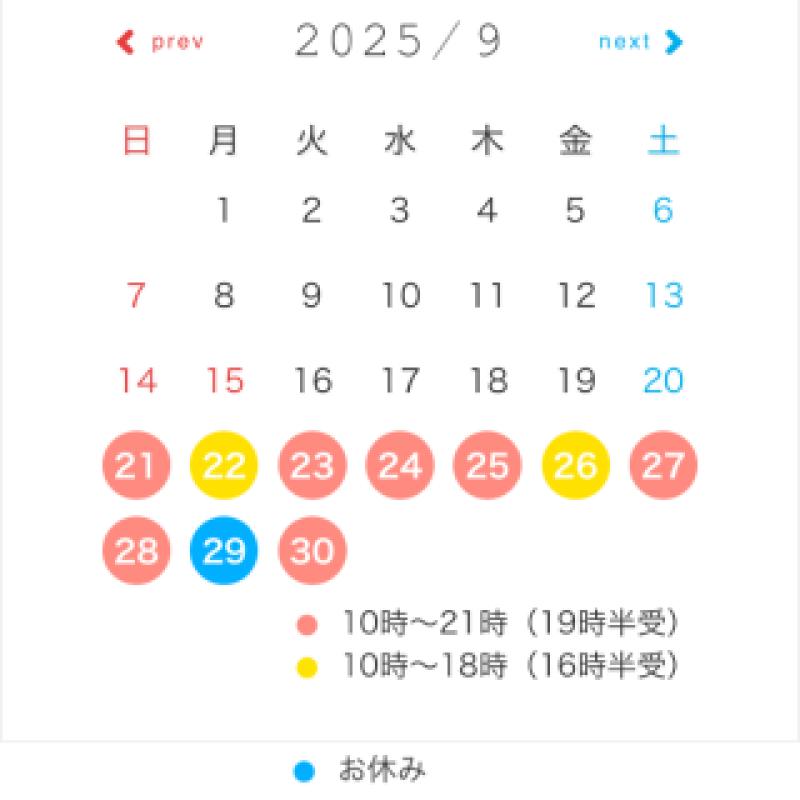Go to the previous month

[161, 42]
